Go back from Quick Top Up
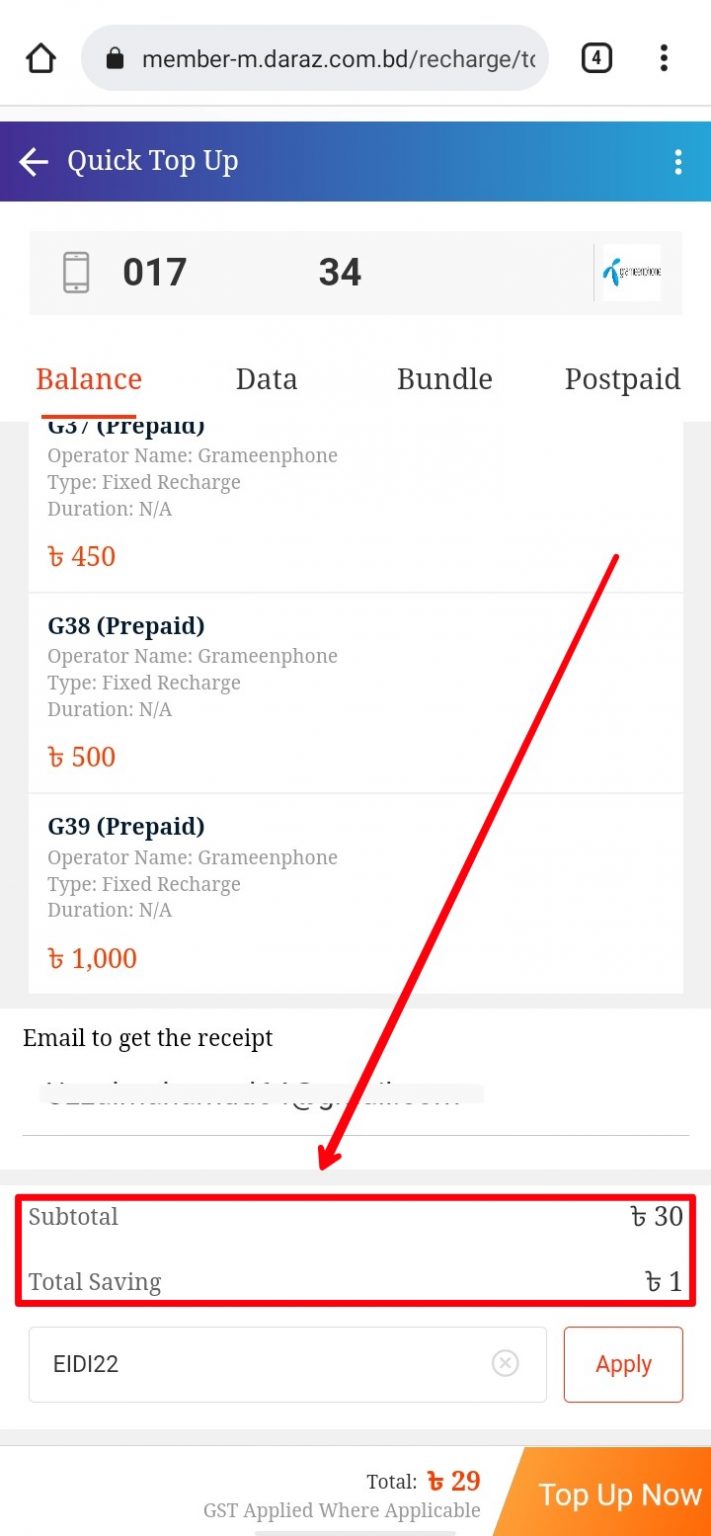Viewport: 711px width, 1536px height. click(34, 162)
